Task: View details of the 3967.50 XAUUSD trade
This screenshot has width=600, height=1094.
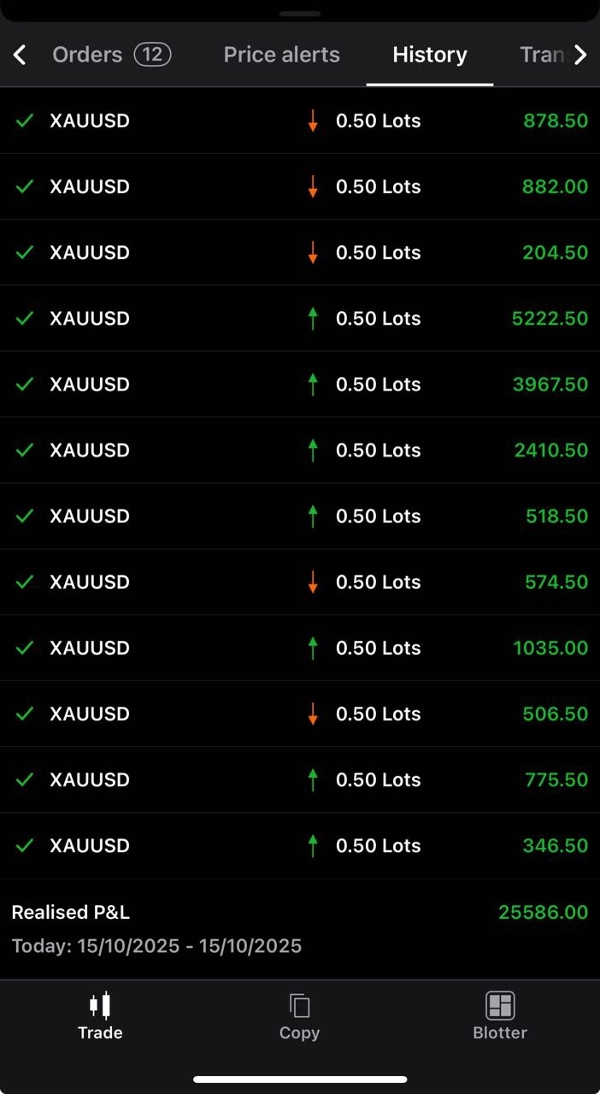Action: (x=300, y=385)
